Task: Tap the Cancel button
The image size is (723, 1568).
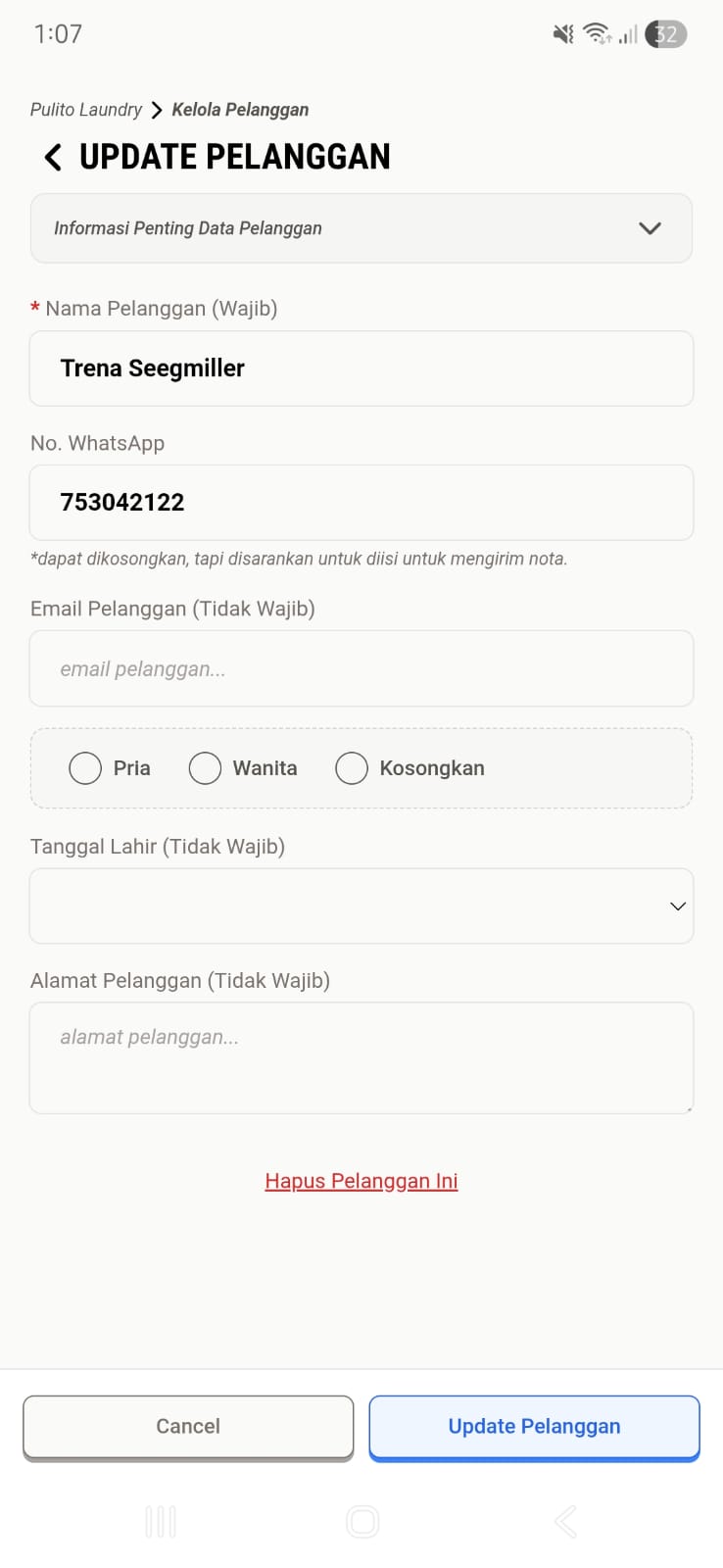Action: point(188,1426)
